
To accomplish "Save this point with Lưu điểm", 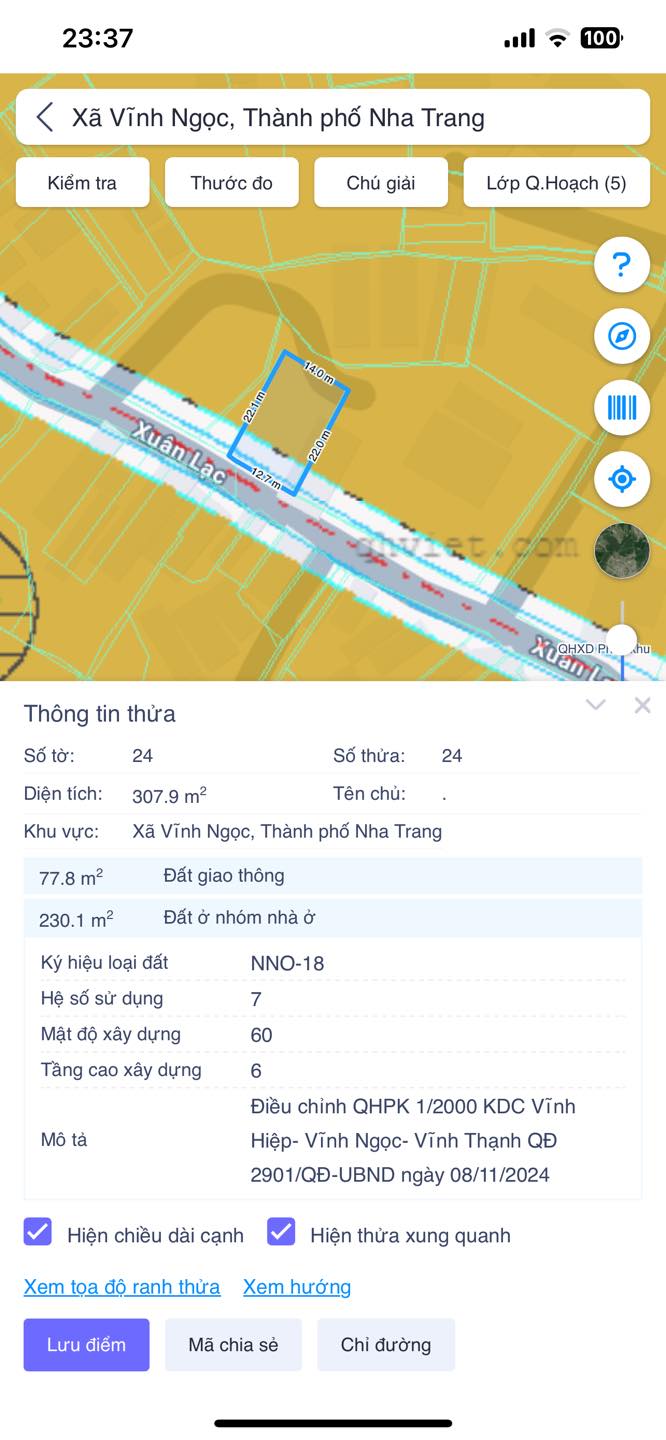I will point(86,1345).
